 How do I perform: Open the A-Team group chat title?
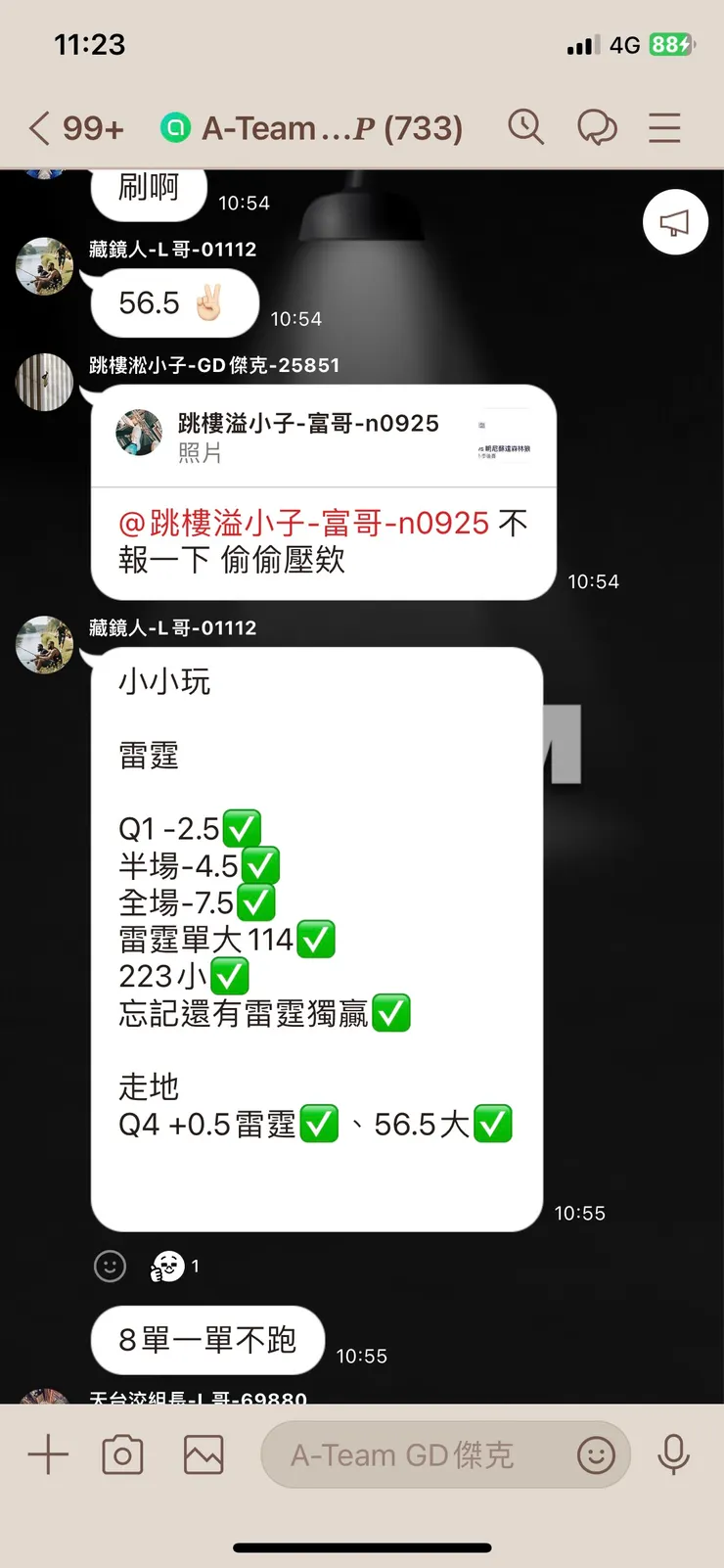pos(323,127)
